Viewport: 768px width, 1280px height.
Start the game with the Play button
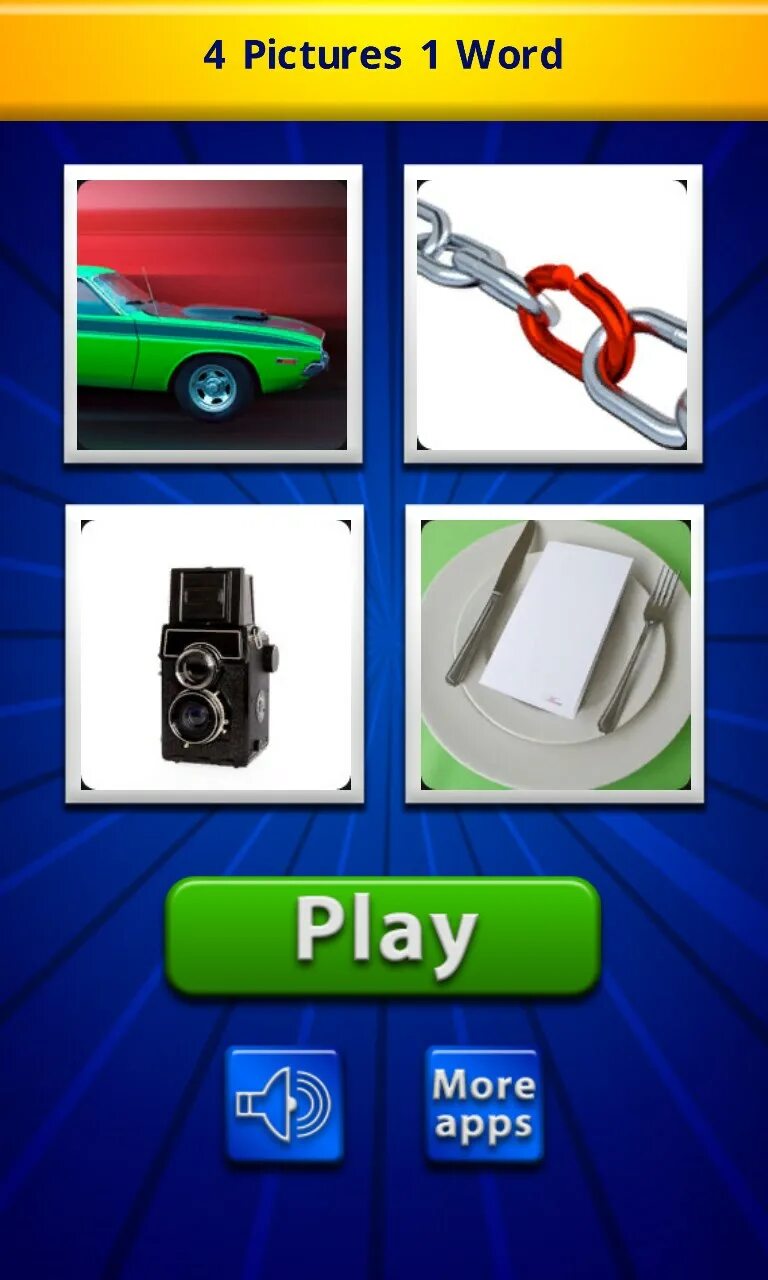pyautogui.click(x=383, y=936)
